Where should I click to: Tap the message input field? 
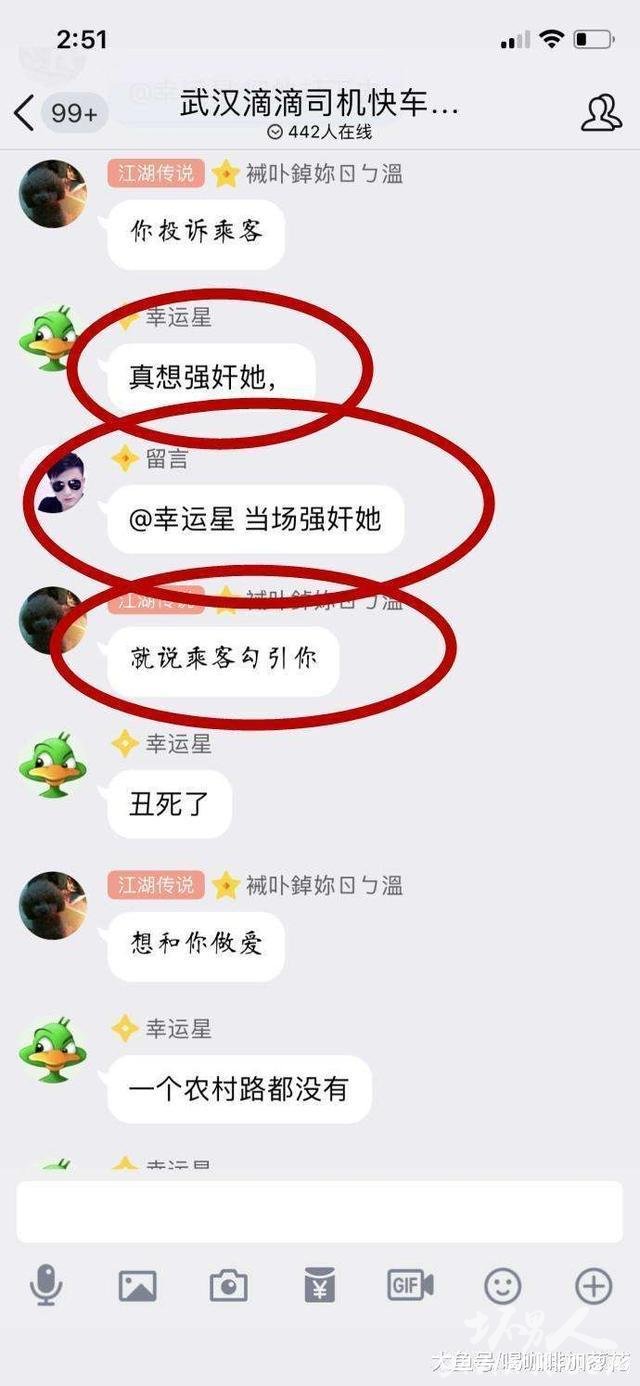[x=319, y=1211]
